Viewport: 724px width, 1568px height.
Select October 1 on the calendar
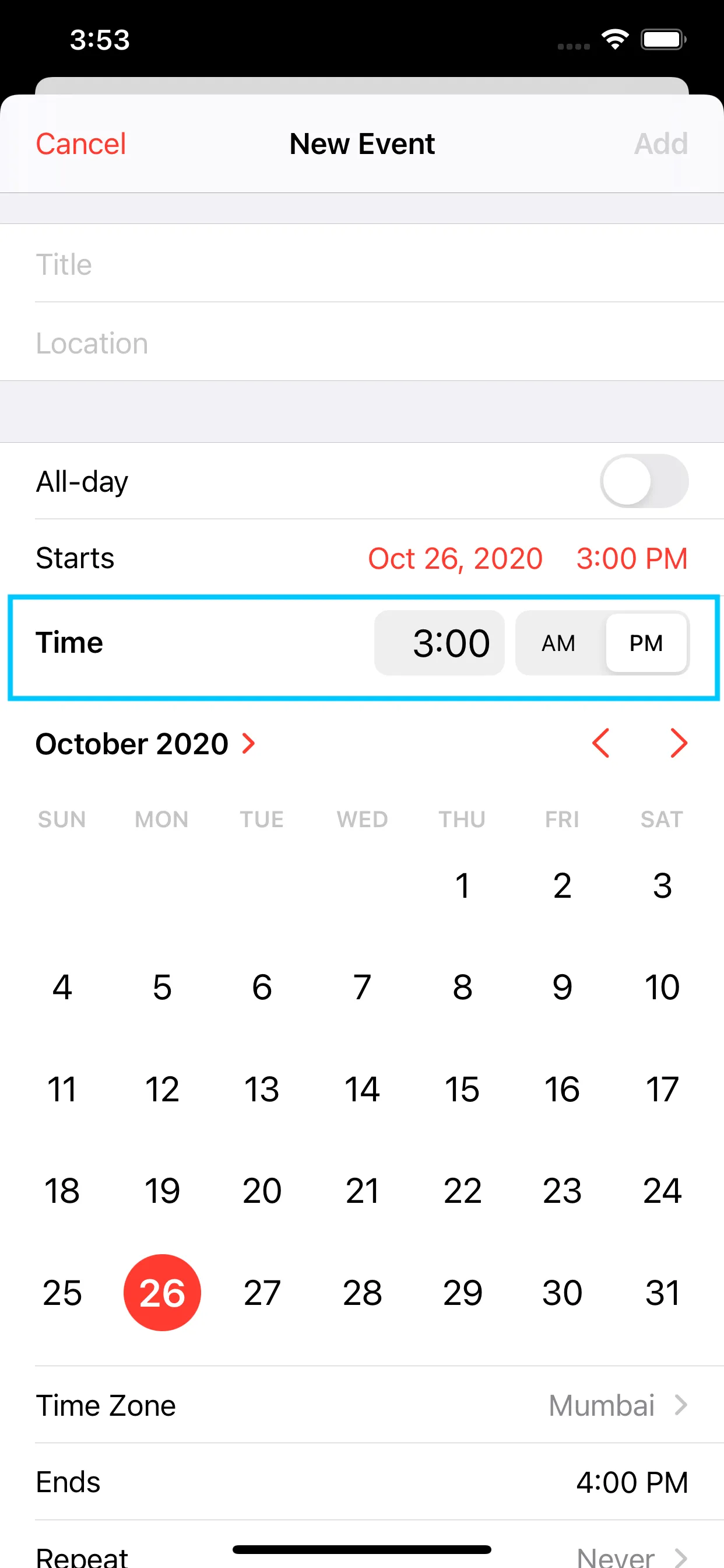pos(462,885)
